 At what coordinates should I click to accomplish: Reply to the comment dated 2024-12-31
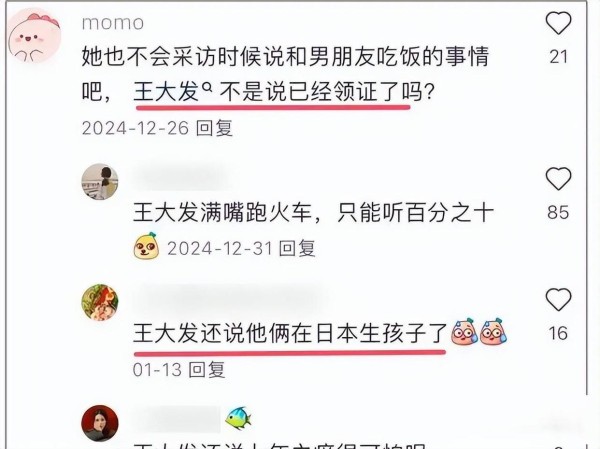coord(296,247)
